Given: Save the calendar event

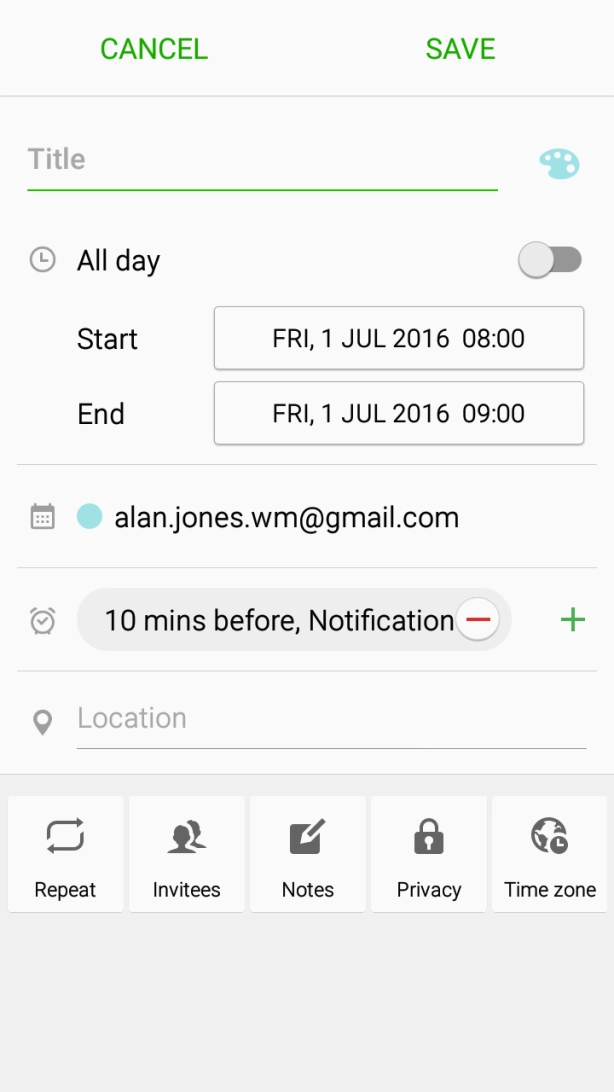Looking at the screenshot, I should tap(460, 49).
